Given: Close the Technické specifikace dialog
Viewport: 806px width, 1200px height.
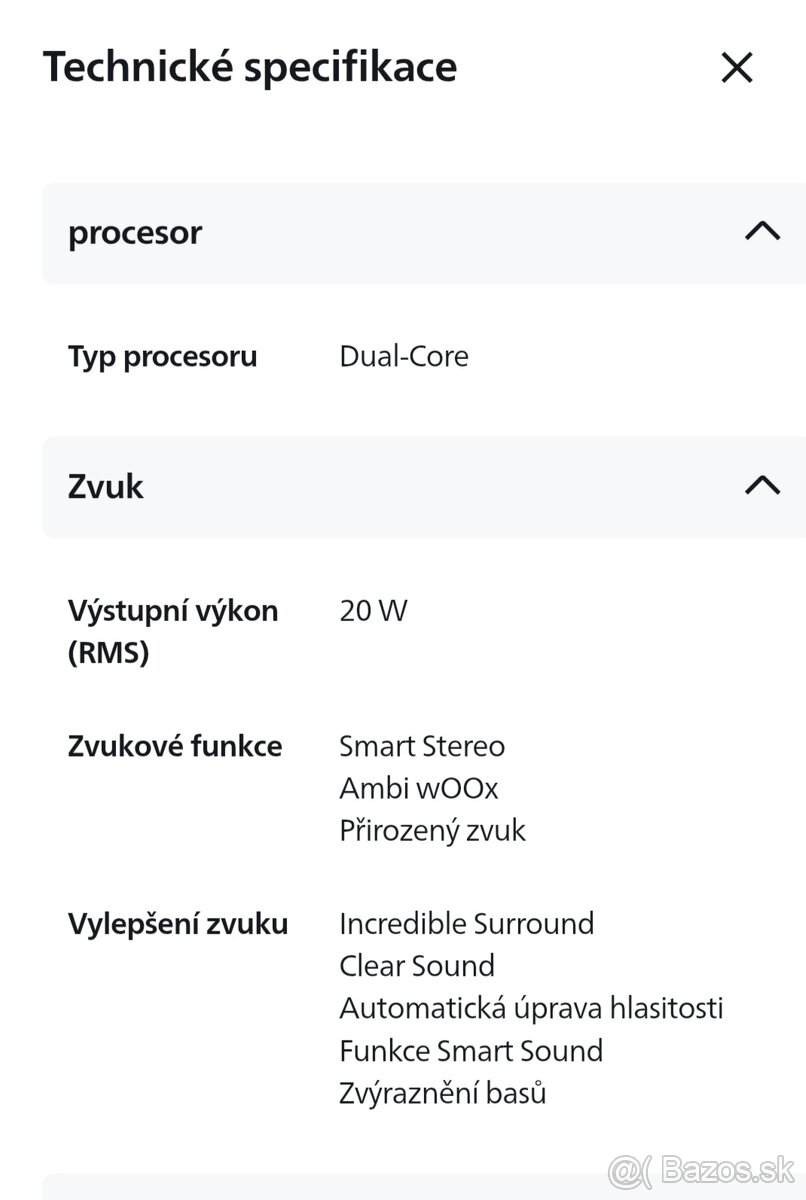Looking at the screenshot, I should coord(737,68).
